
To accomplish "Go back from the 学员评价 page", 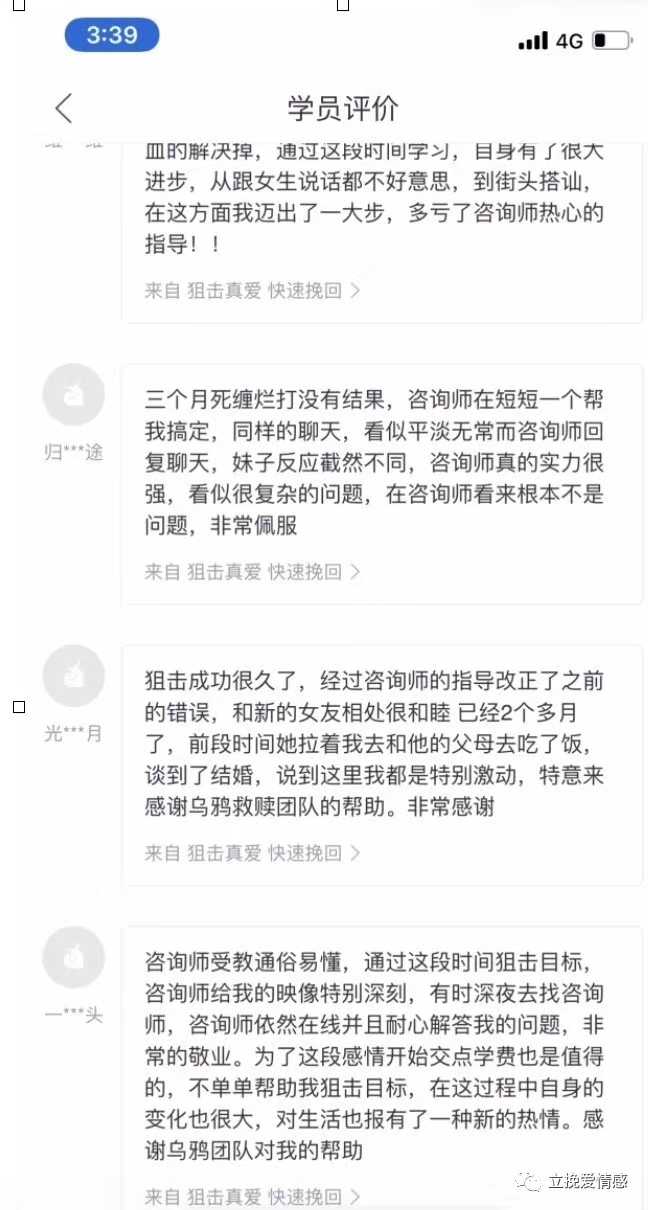I will [64, 108].
